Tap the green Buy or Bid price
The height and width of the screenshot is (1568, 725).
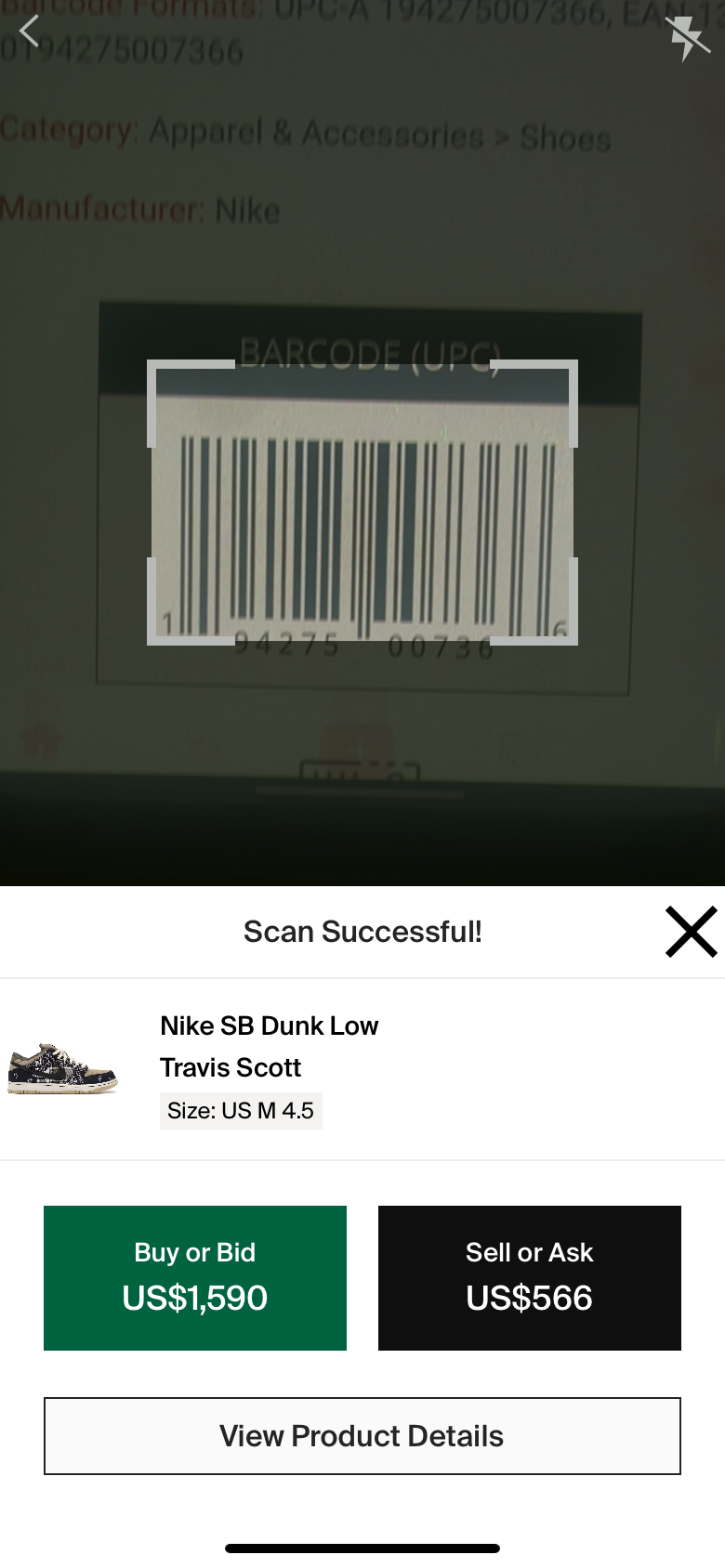point(194,1277)
